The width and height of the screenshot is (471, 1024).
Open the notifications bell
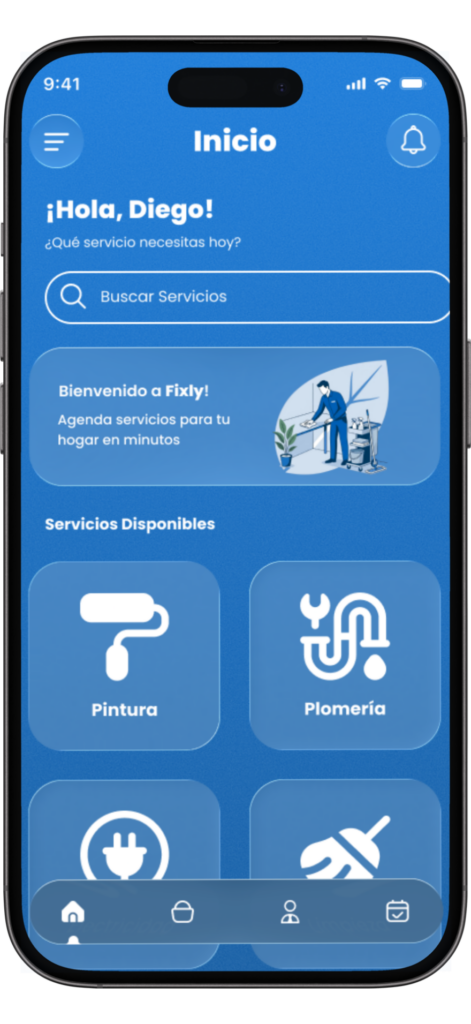pos(413,140)
